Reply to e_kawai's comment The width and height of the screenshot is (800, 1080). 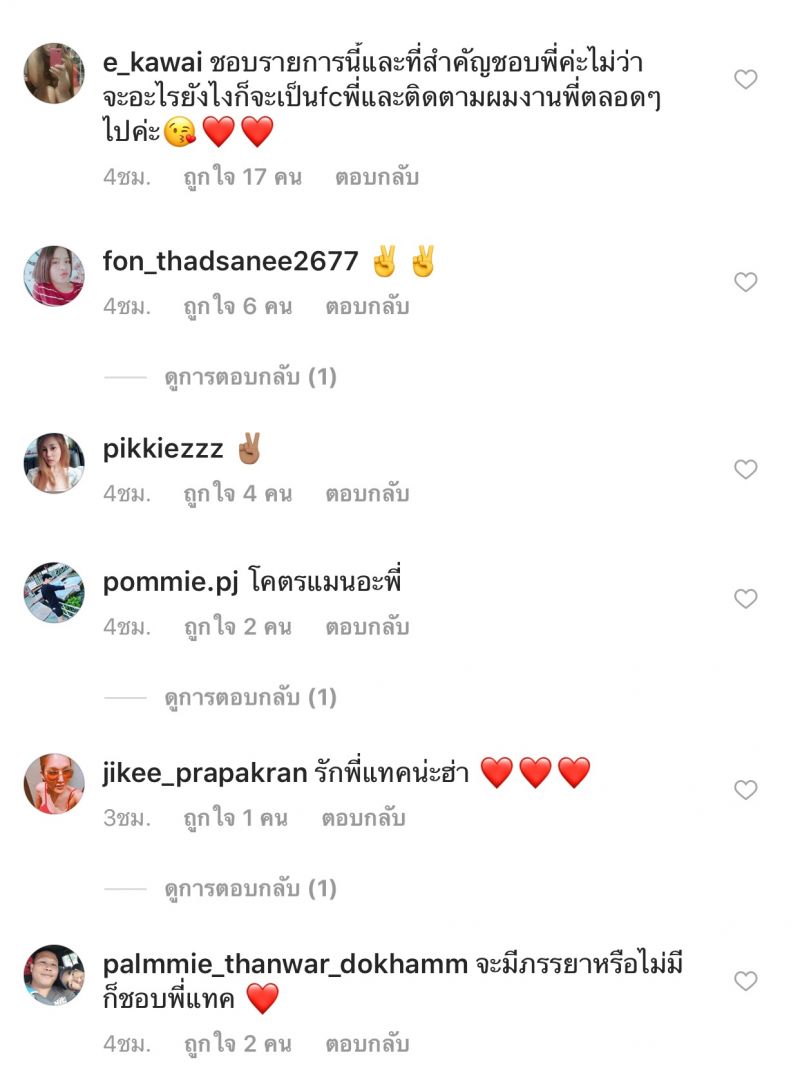tap(376, 178)
